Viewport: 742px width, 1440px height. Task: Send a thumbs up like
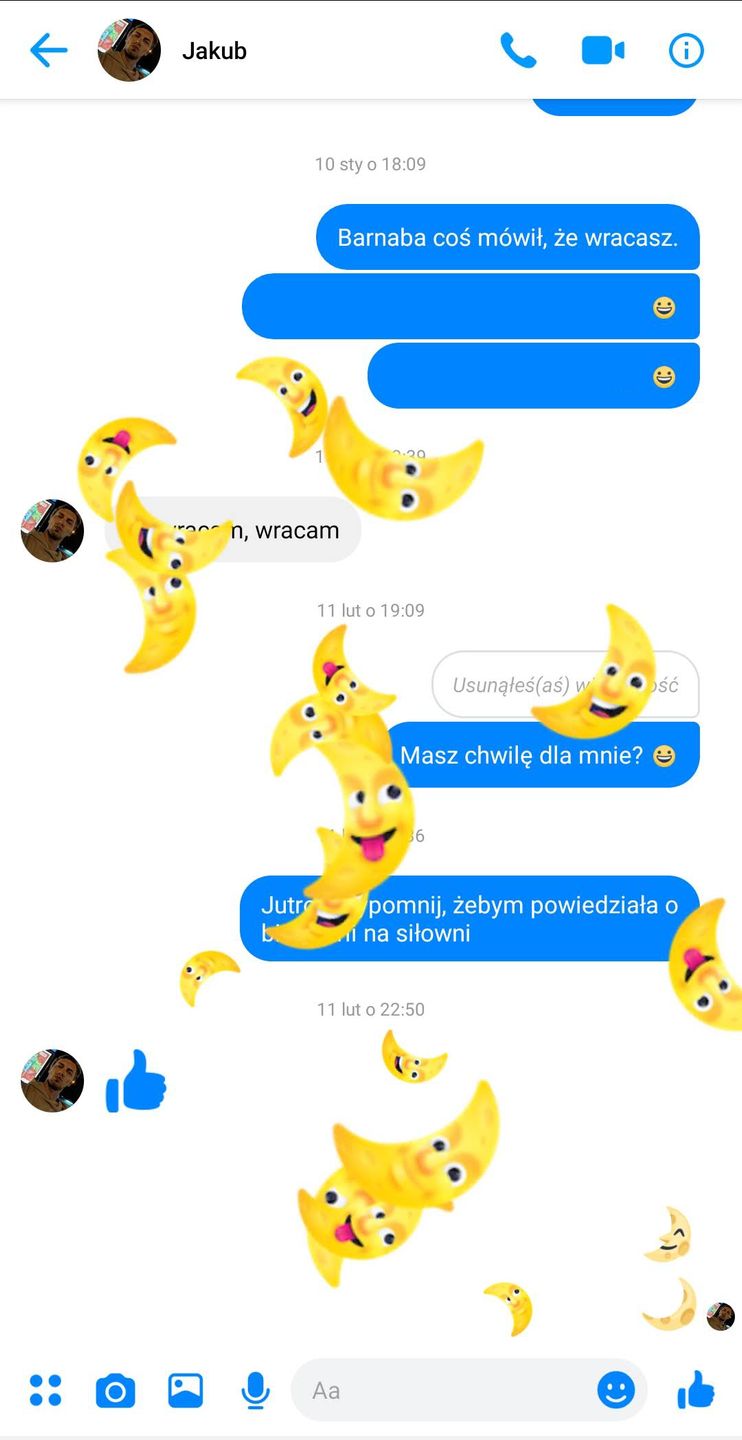[x=696, y=1389]
